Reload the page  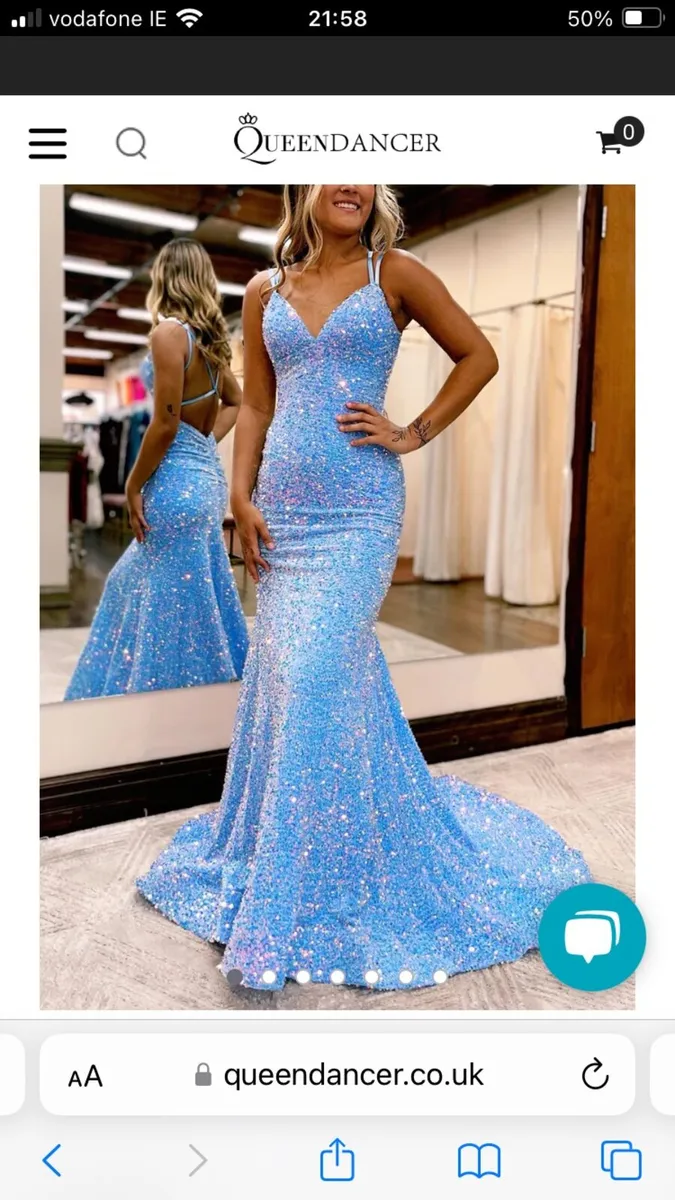click(595, 1075)
